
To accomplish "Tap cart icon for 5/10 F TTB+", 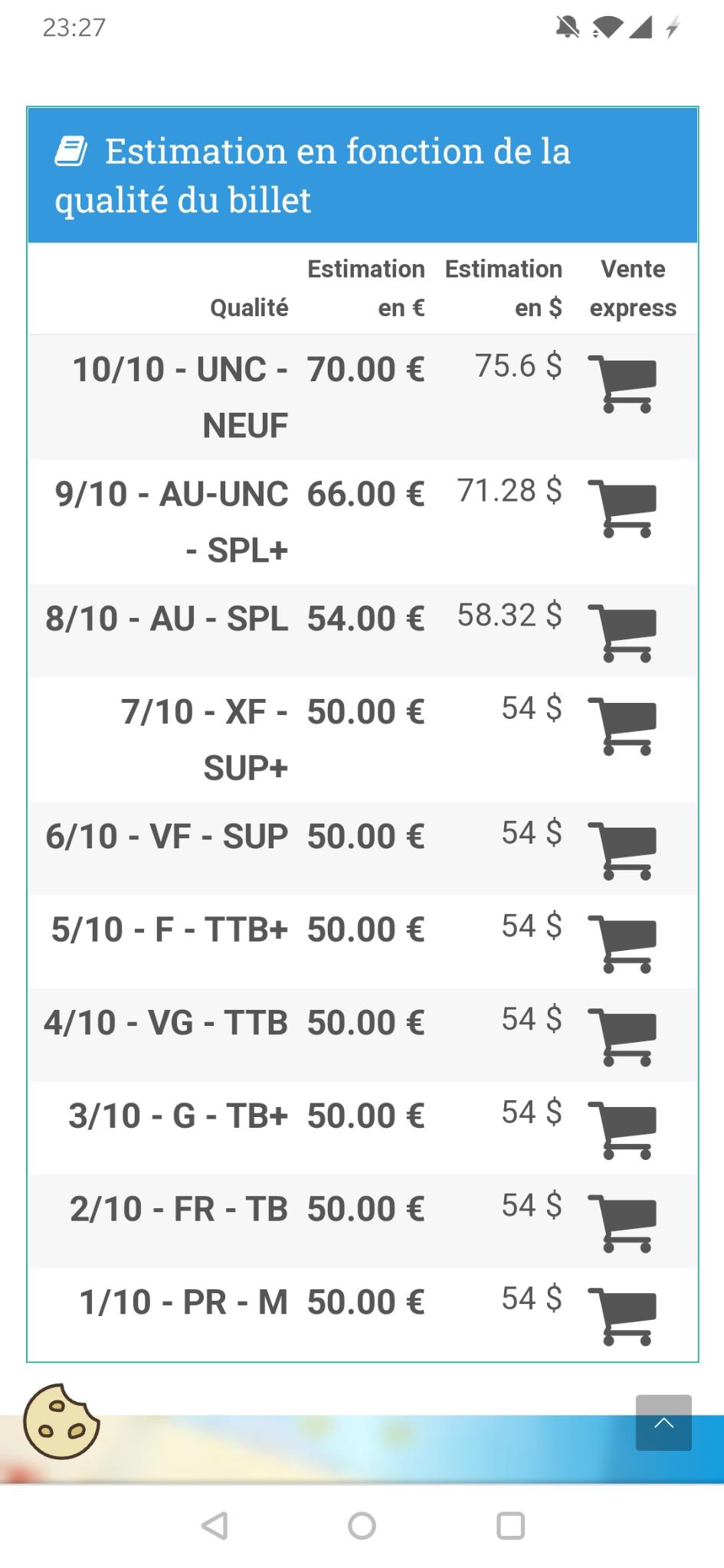I will (x=622, y=945).
